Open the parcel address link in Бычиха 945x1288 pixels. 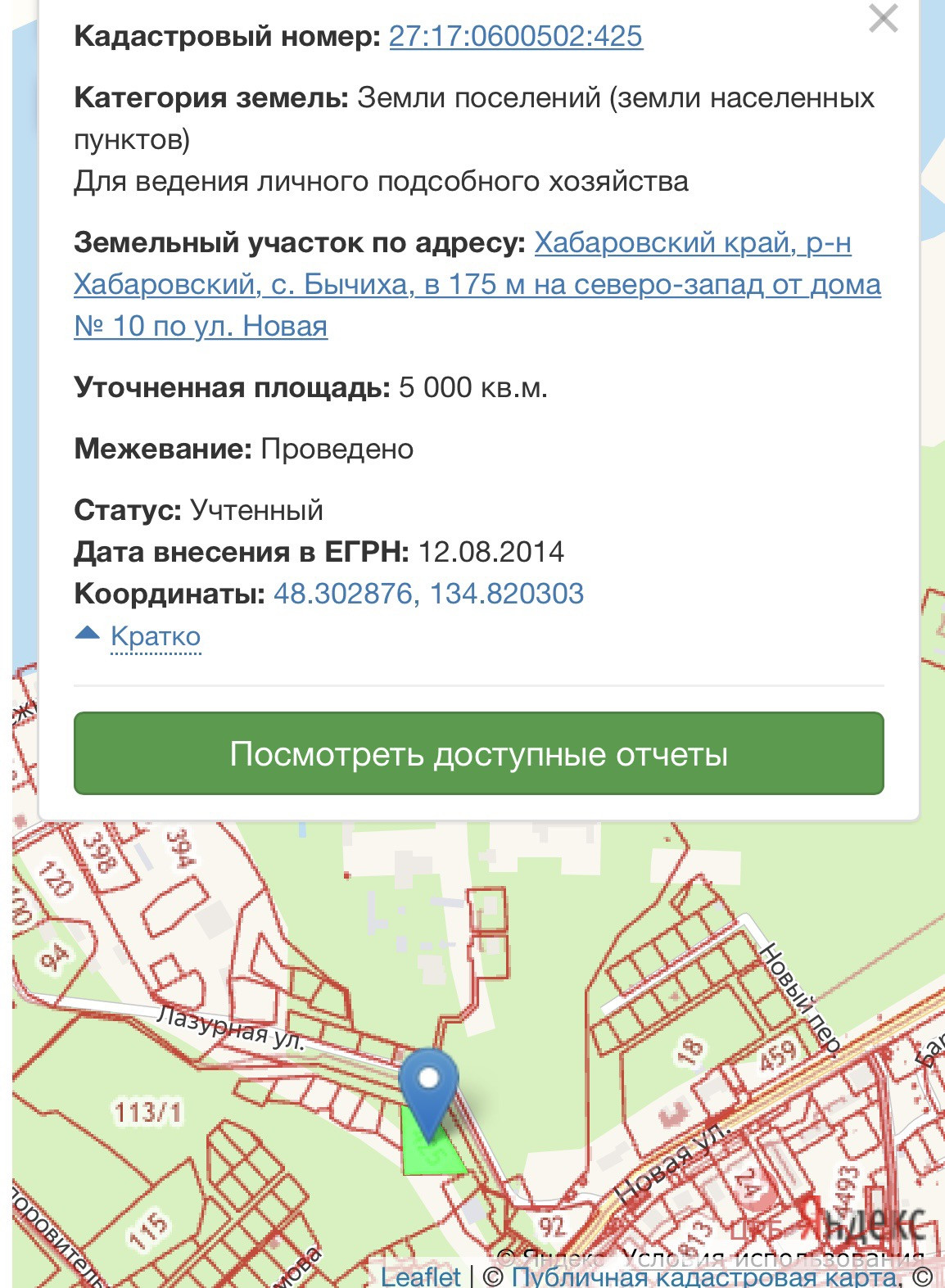coord(477,284)
